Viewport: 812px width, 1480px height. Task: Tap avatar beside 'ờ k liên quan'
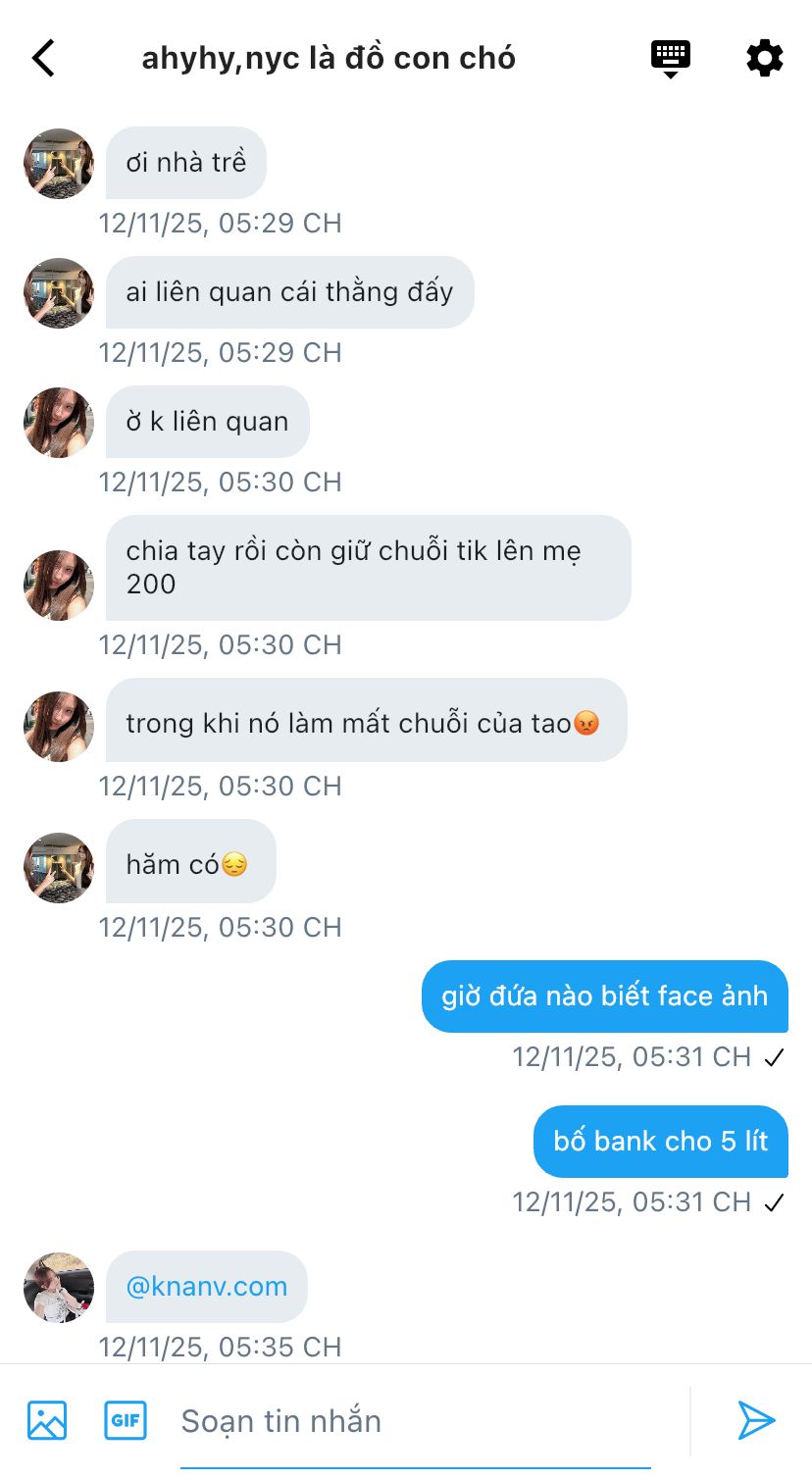pos(59,422)
